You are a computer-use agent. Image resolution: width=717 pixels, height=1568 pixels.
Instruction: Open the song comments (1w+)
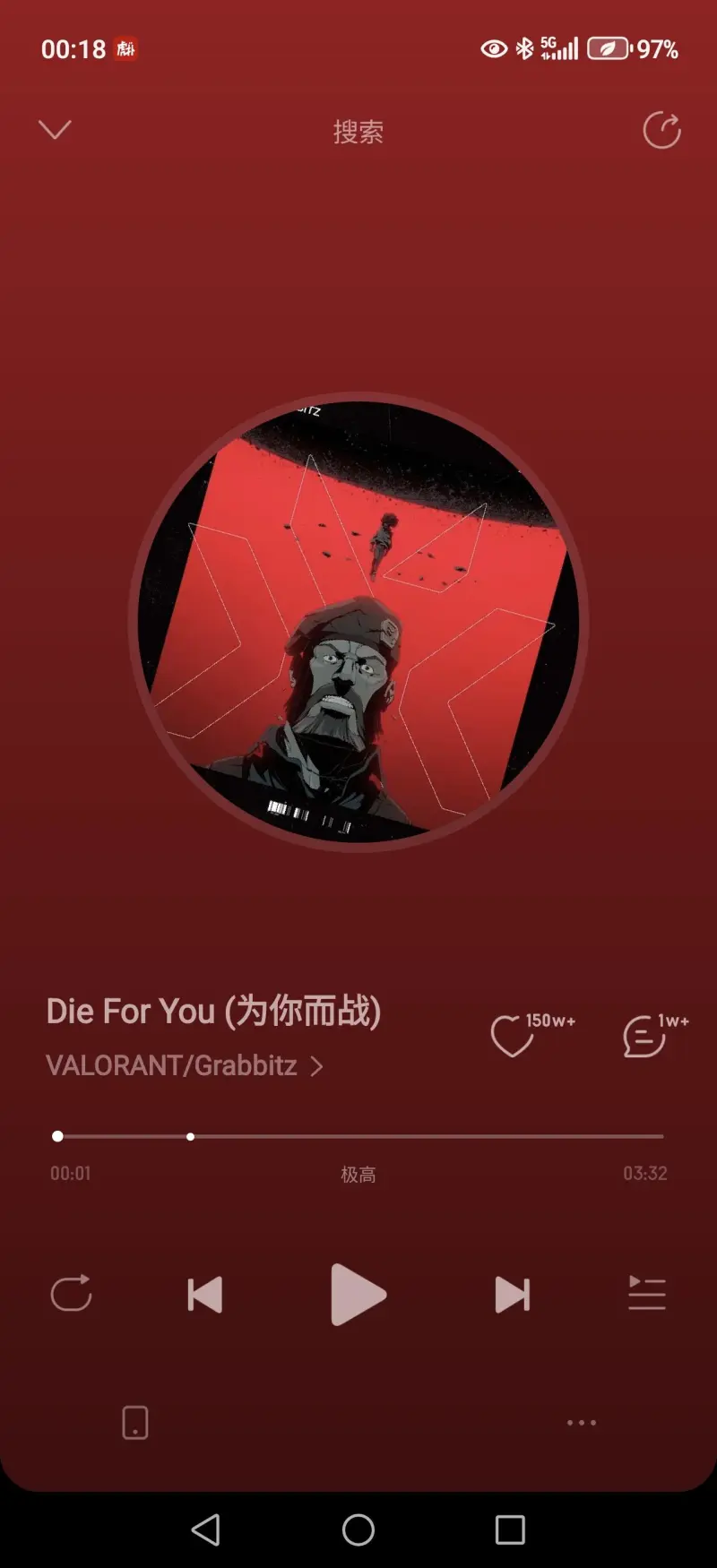click(x=645, y=1036)
